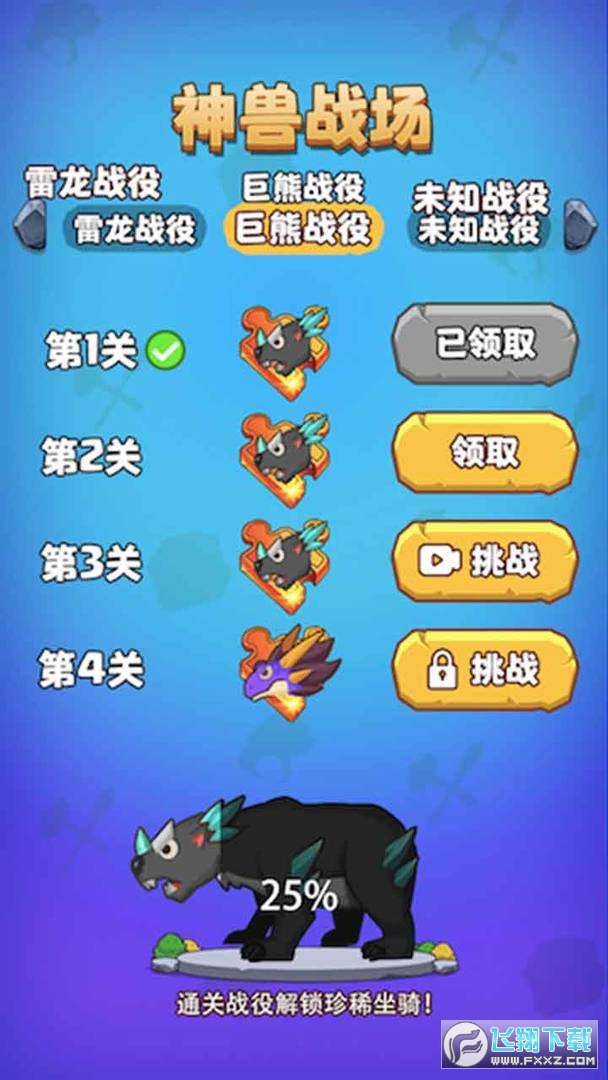Image resolution: width=608 pixels, height=1080 pixels.
Task: Tap the locked 第4关 挑战 button
Action: coord(485,669)
